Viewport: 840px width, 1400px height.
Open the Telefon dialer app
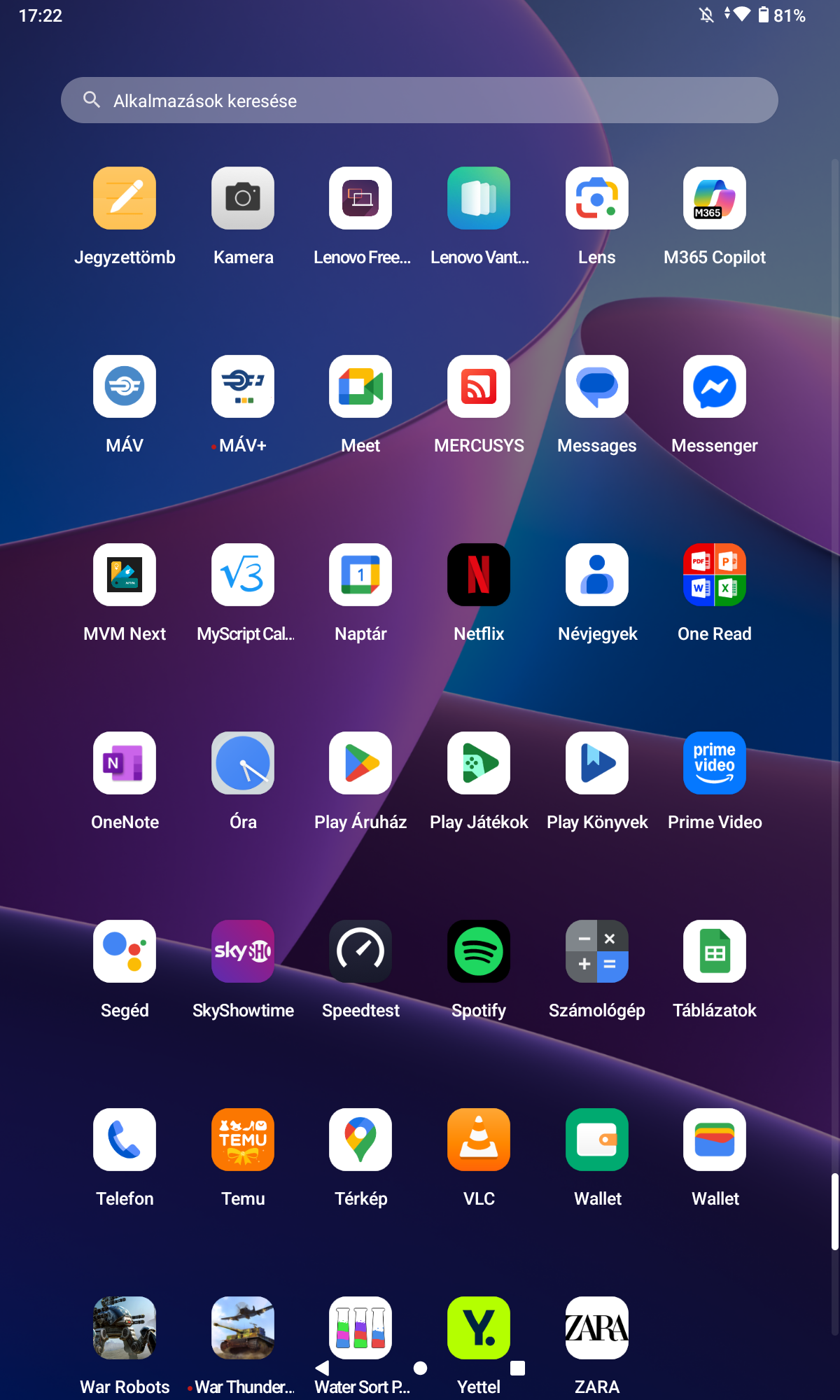coord(125,1140)
